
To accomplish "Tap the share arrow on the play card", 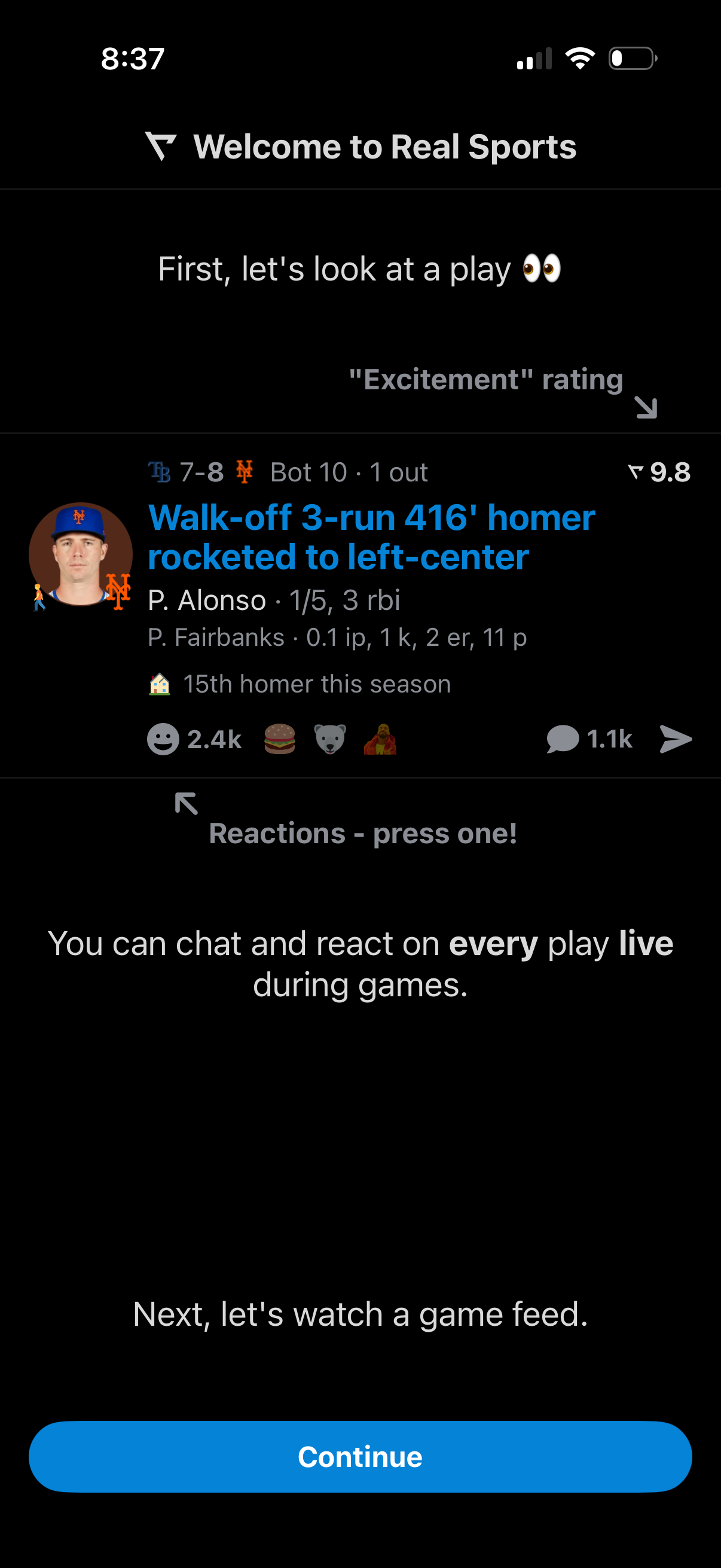I will point(676,739).
